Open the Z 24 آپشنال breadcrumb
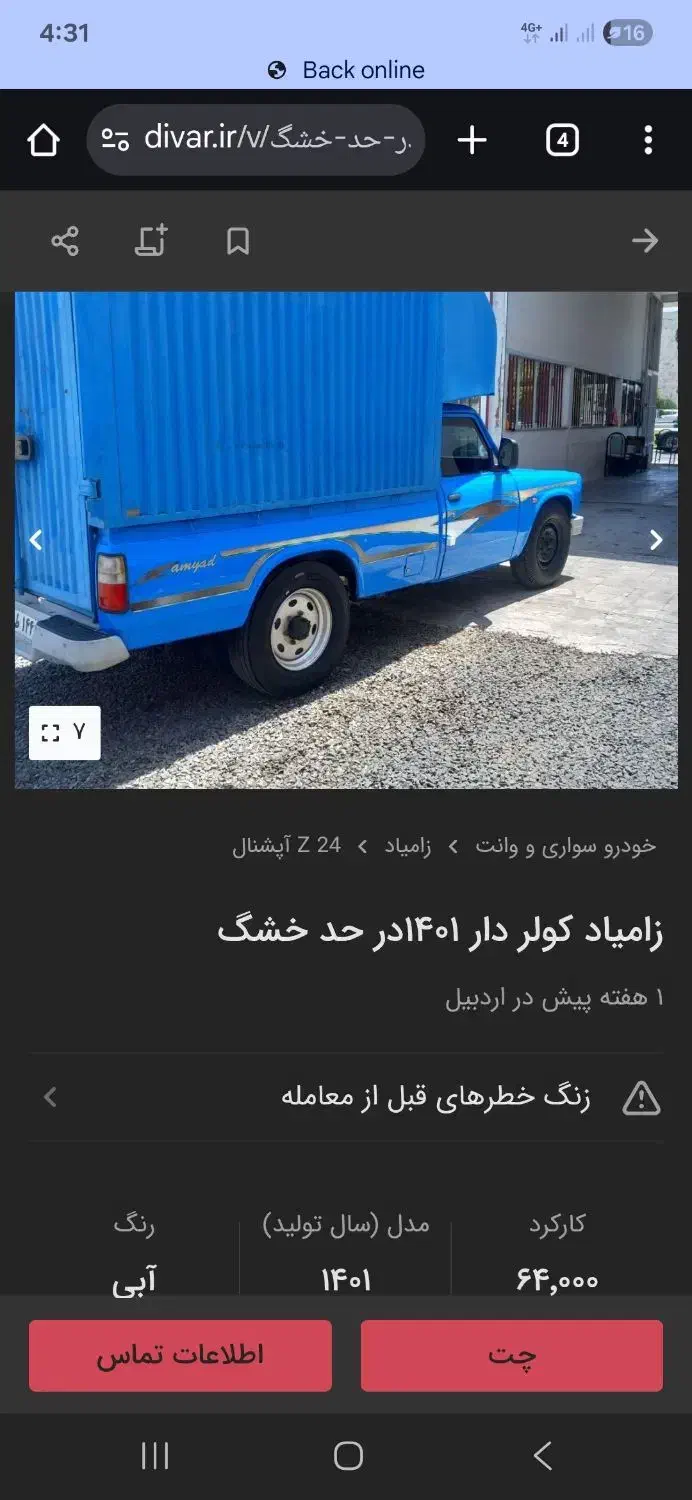 point(287,846)
